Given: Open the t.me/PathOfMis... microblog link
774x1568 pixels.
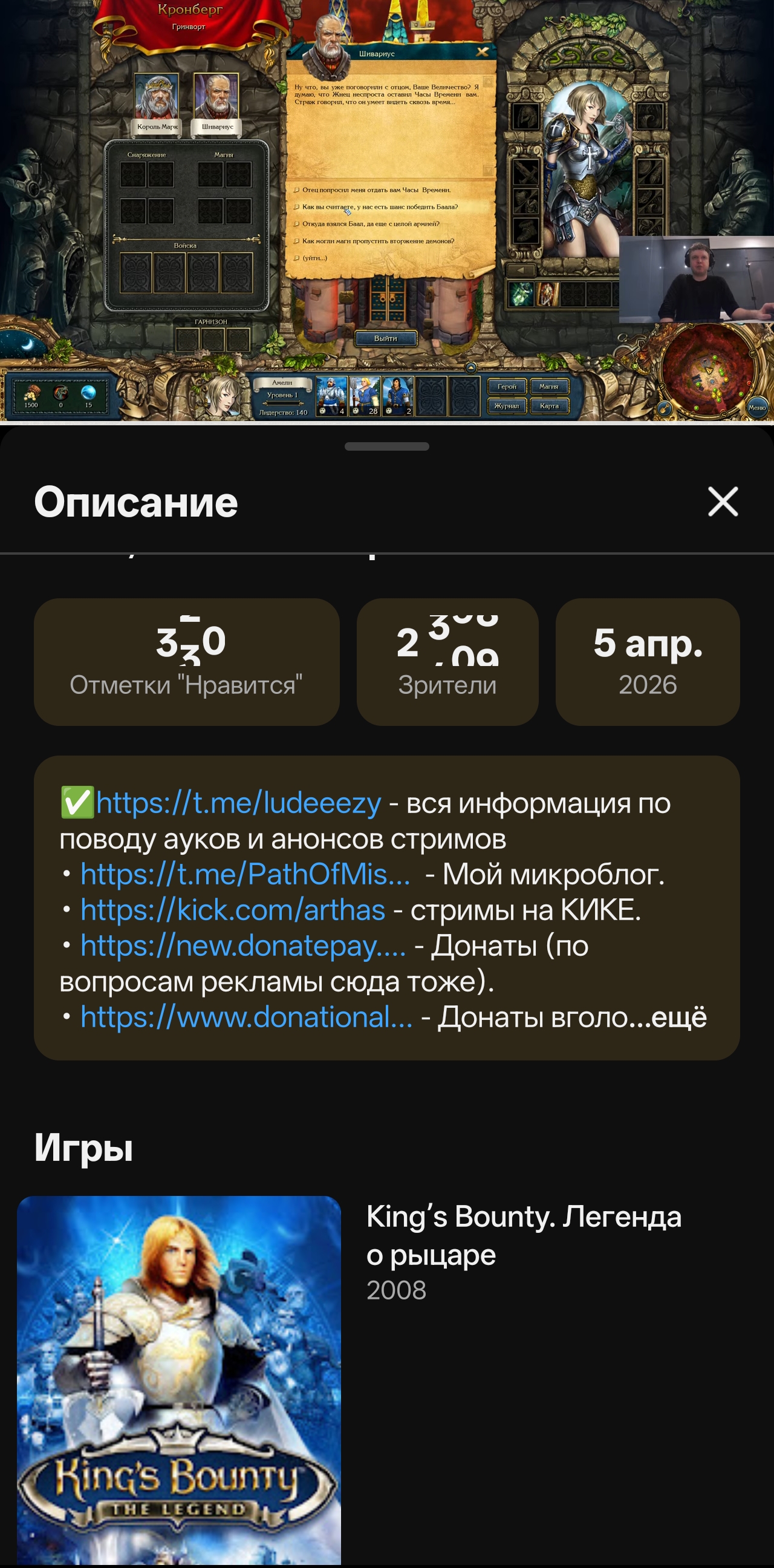Looking at the screenshot, I should click(246, 875).
